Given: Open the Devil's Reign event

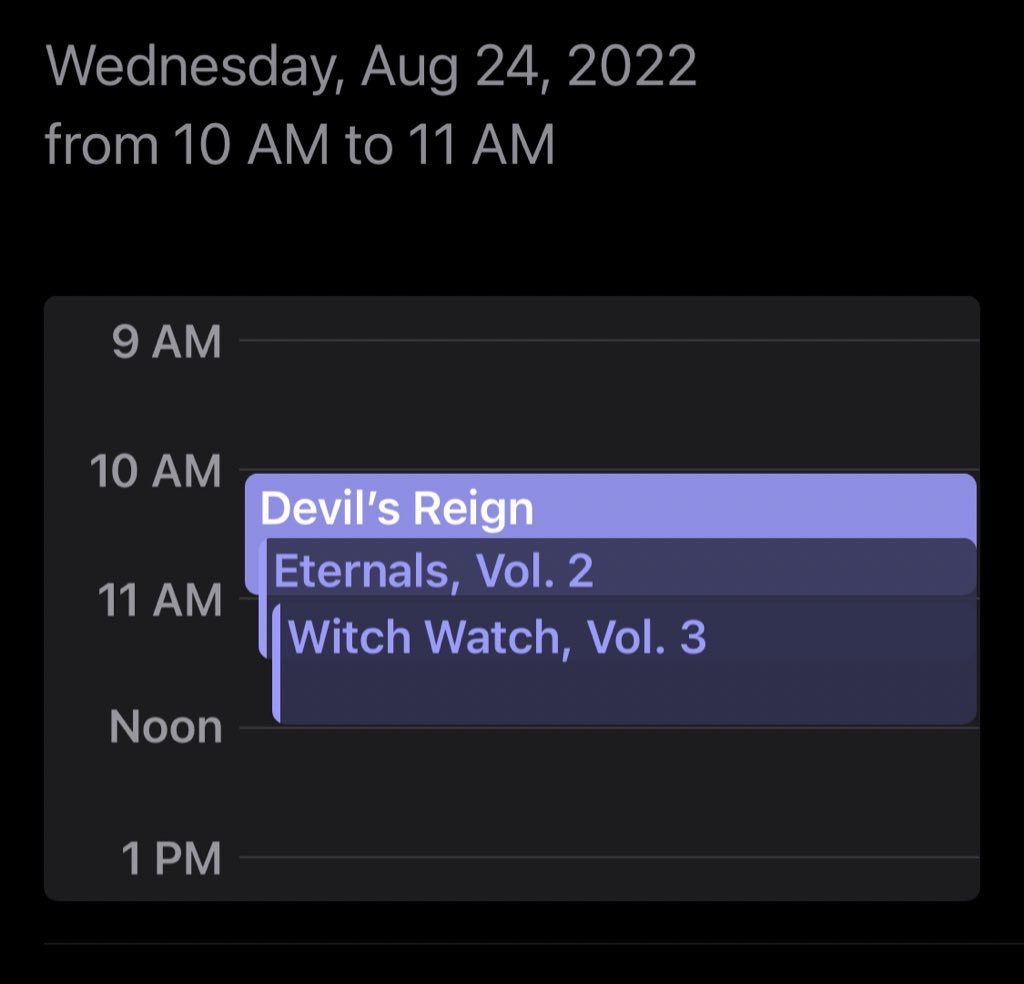Looking at the screenshot, I should click(x=610, y=507).
